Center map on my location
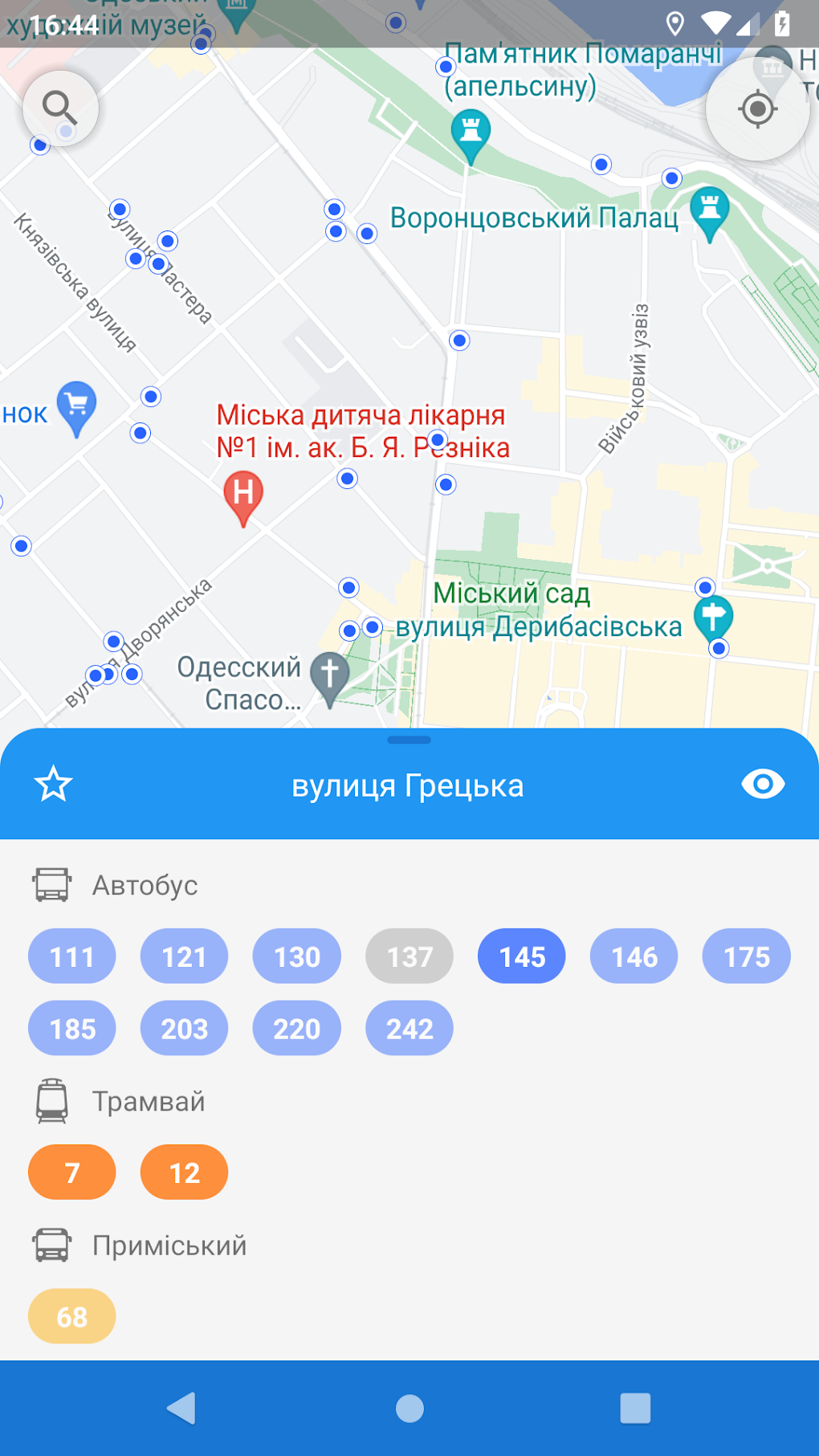Viewport: 819px width, 1456px height. click(x=757, y=108)
